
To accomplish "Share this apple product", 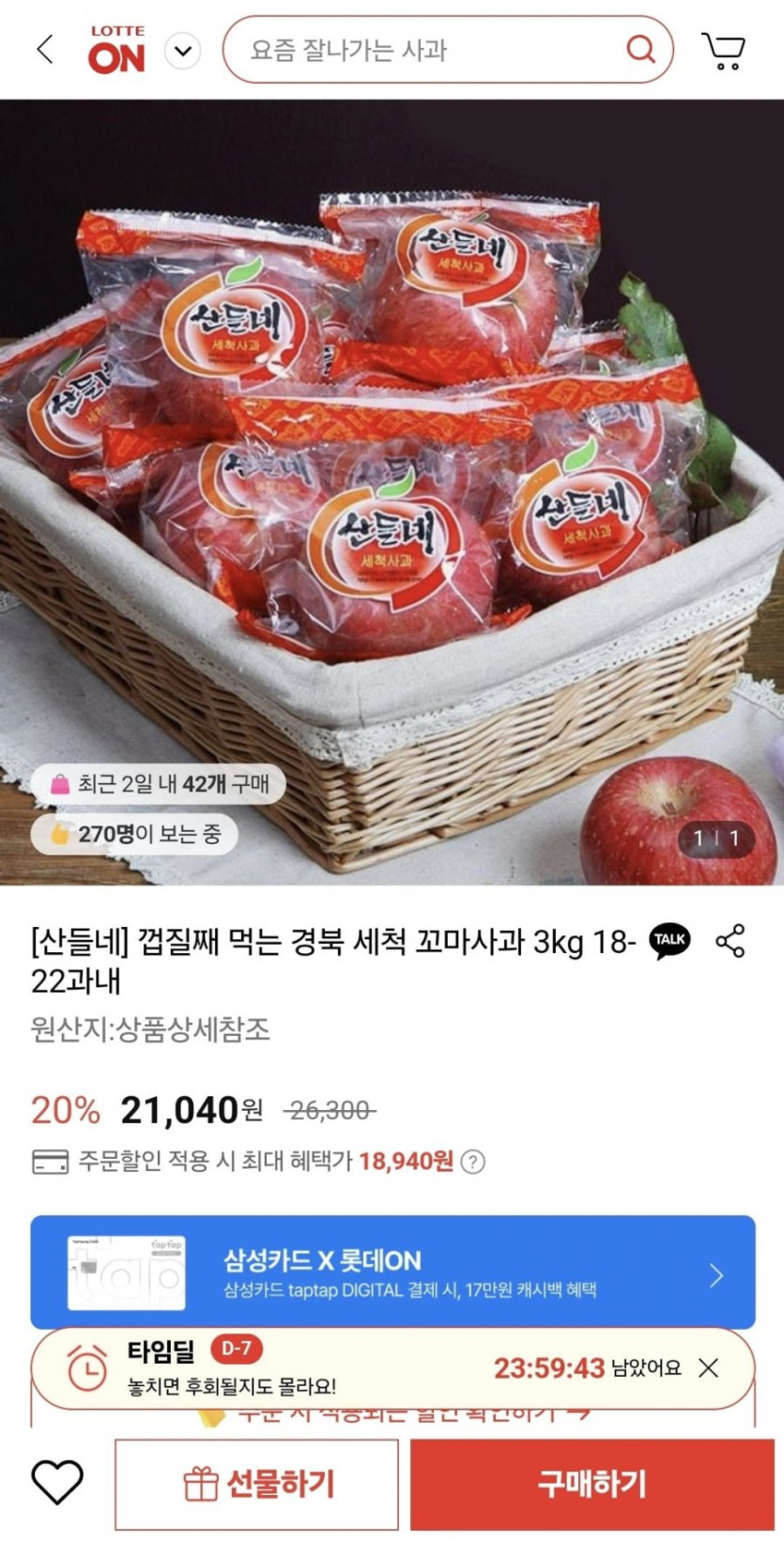I will [x=730, y=941].
